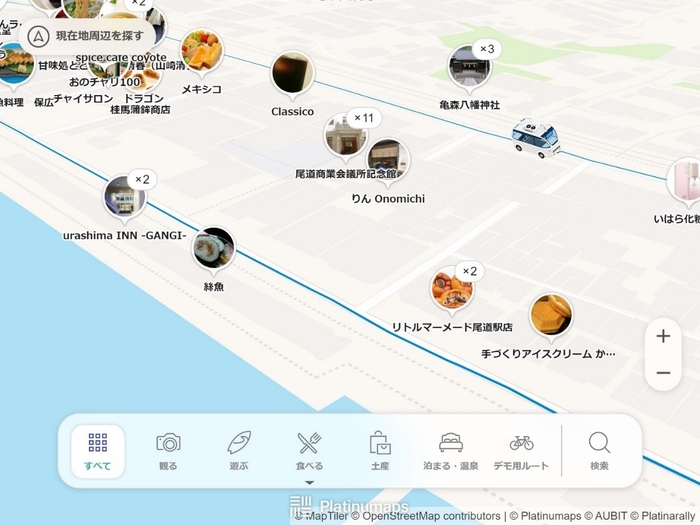
Task: Zoom in the map
Action: tap(663, 336)
